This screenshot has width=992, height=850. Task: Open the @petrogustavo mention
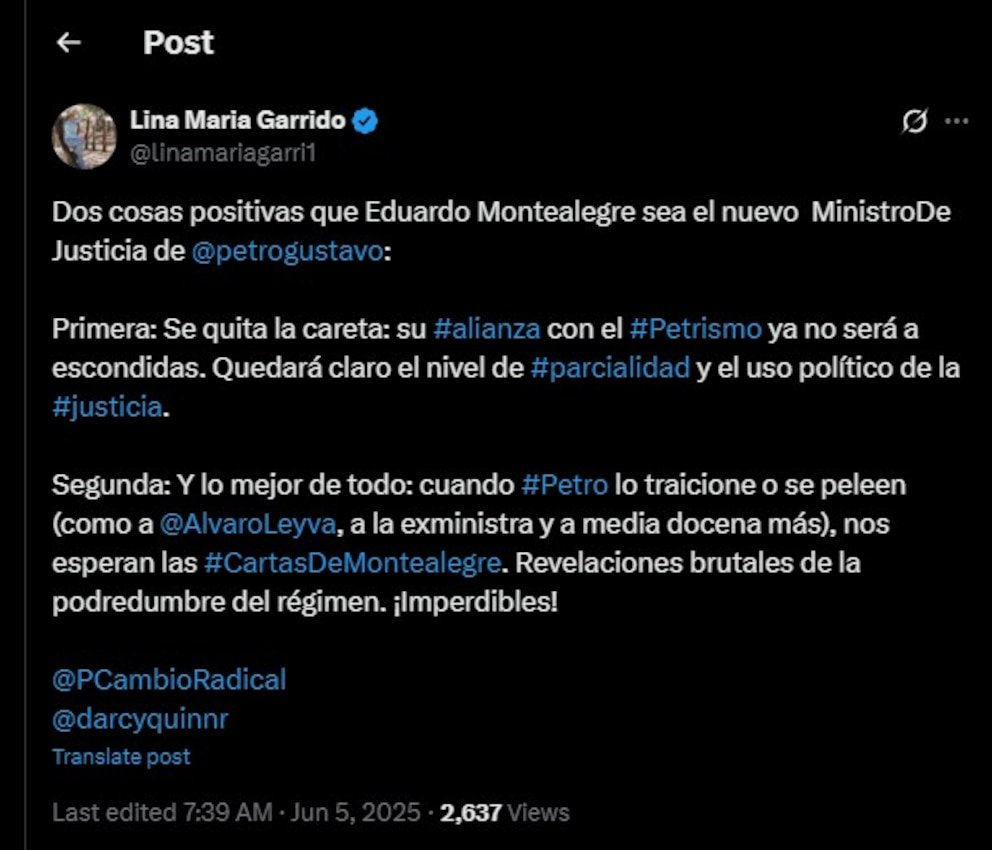tap(286, 251)
